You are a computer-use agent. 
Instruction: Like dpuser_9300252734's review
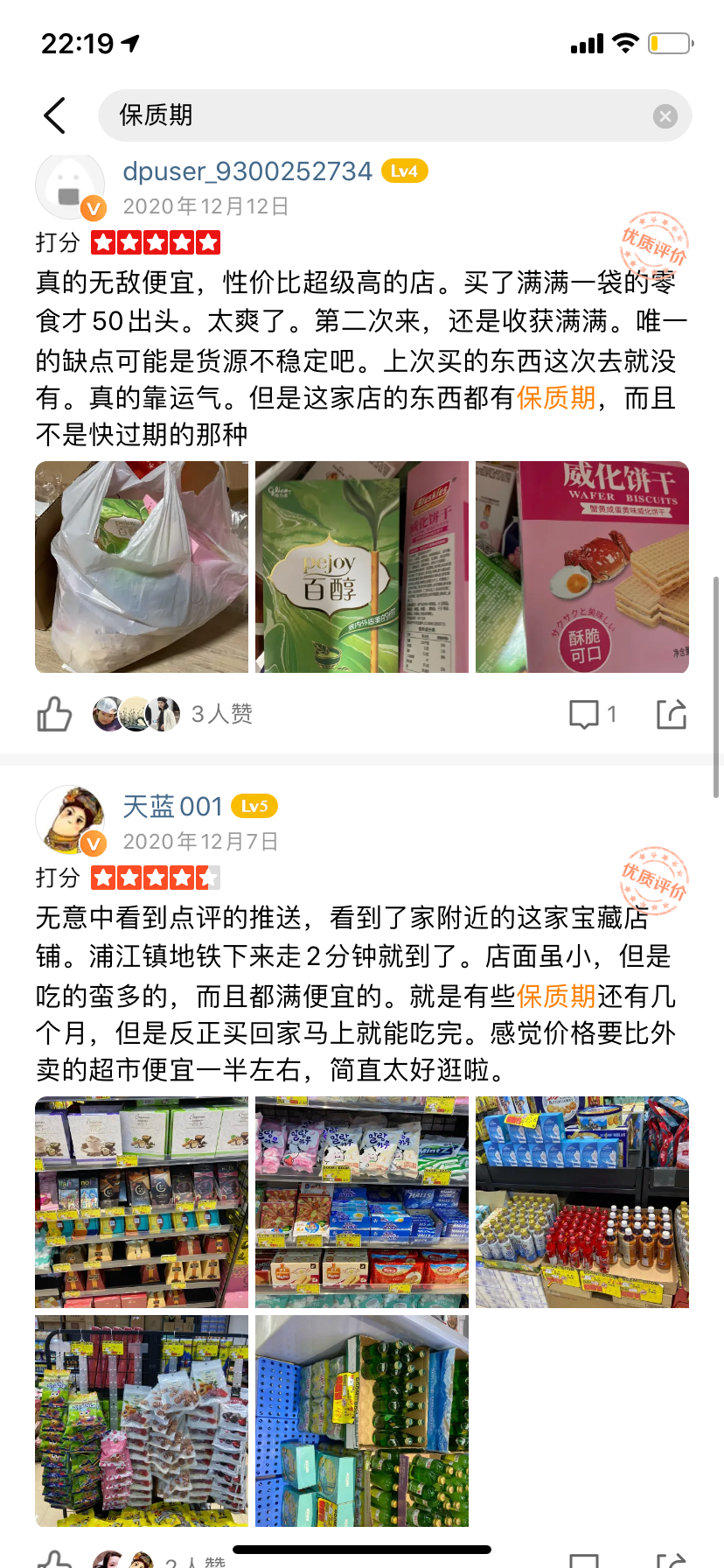[54, 714]
